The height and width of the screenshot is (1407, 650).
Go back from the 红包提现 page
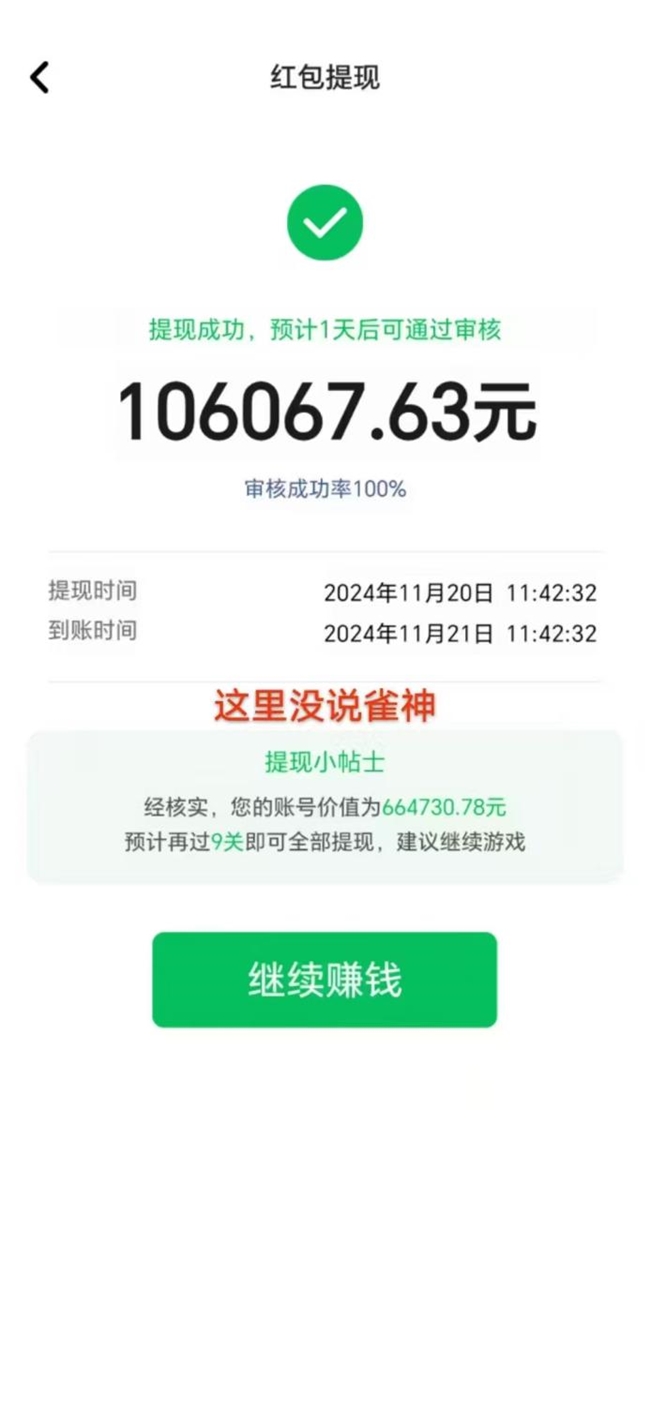39,77
